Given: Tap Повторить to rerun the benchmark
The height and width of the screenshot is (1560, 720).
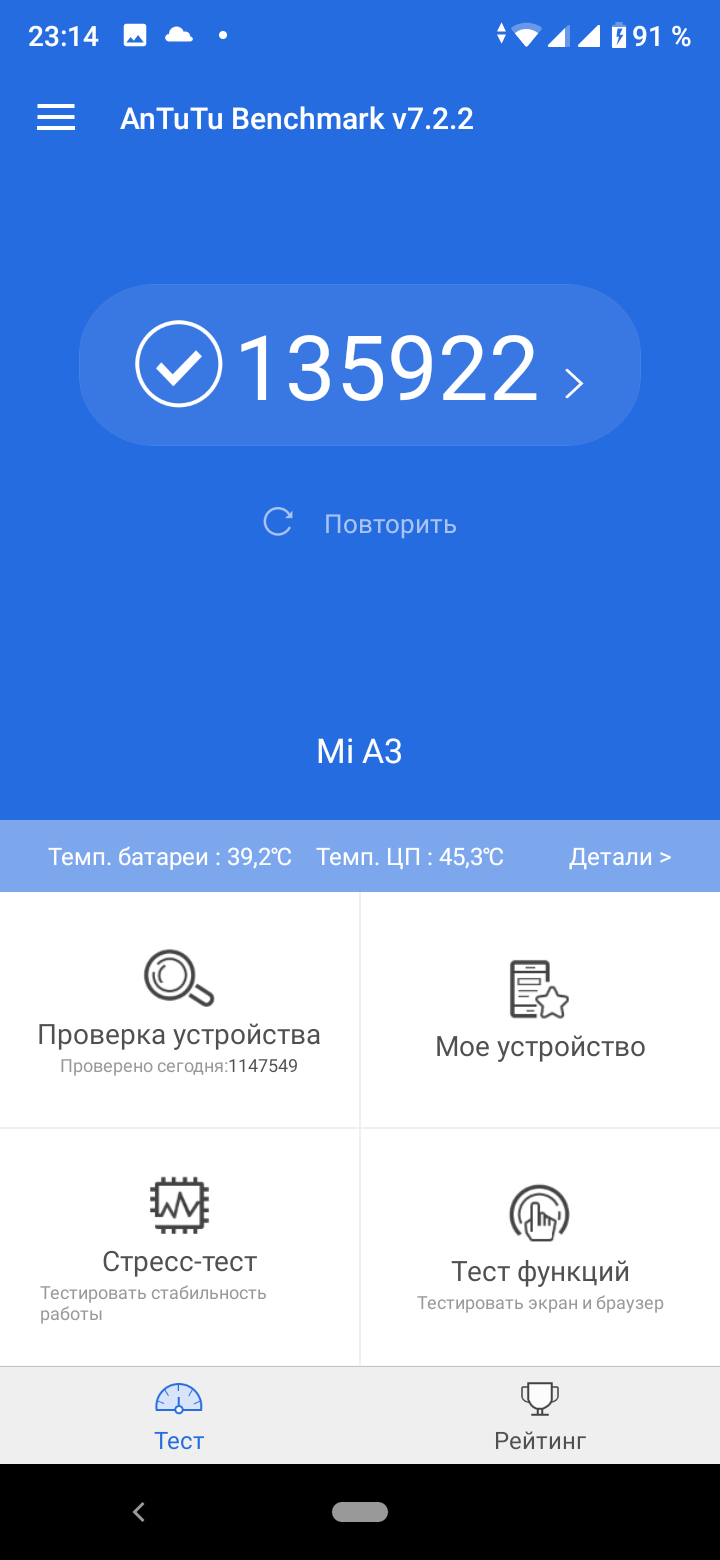Looking at the screenshot, I should point(360,523).
